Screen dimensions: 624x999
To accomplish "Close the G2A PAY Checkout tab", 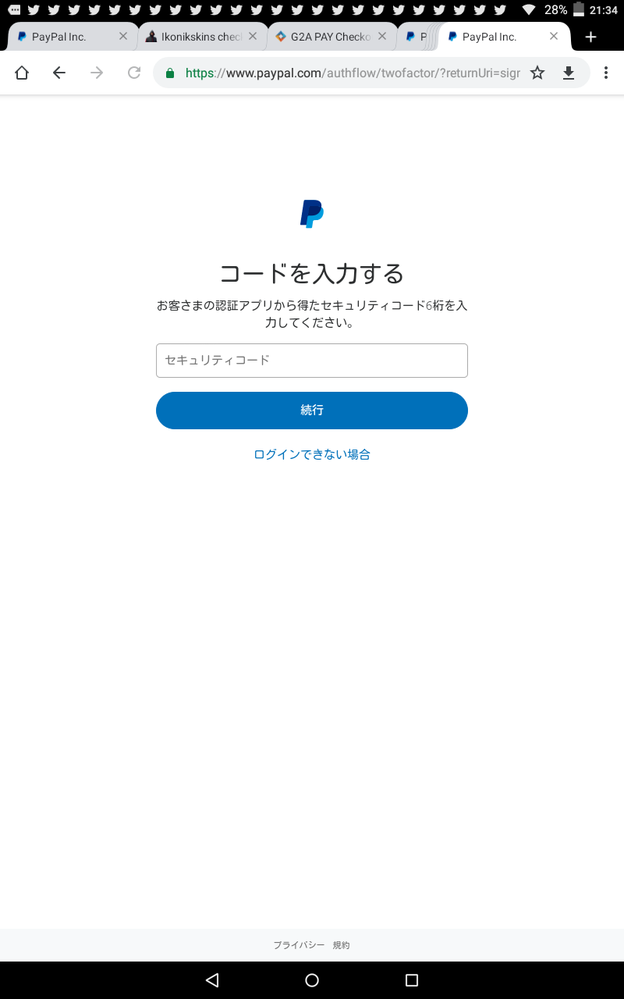I will coord(382,36).
